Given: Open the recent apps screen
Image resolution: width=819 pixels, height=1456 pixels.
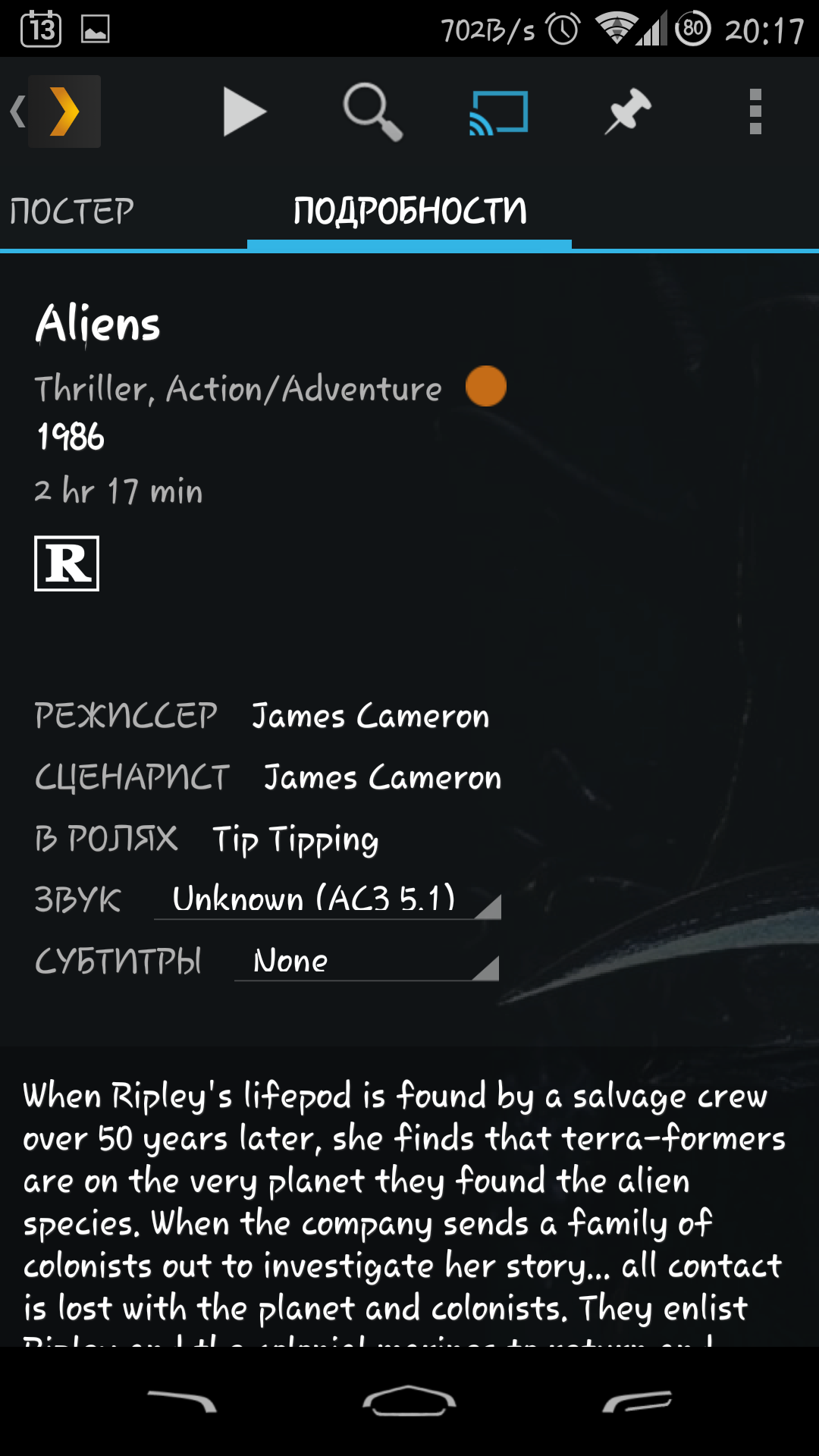Looking at the screenshot, I should tap(637, 1401).
